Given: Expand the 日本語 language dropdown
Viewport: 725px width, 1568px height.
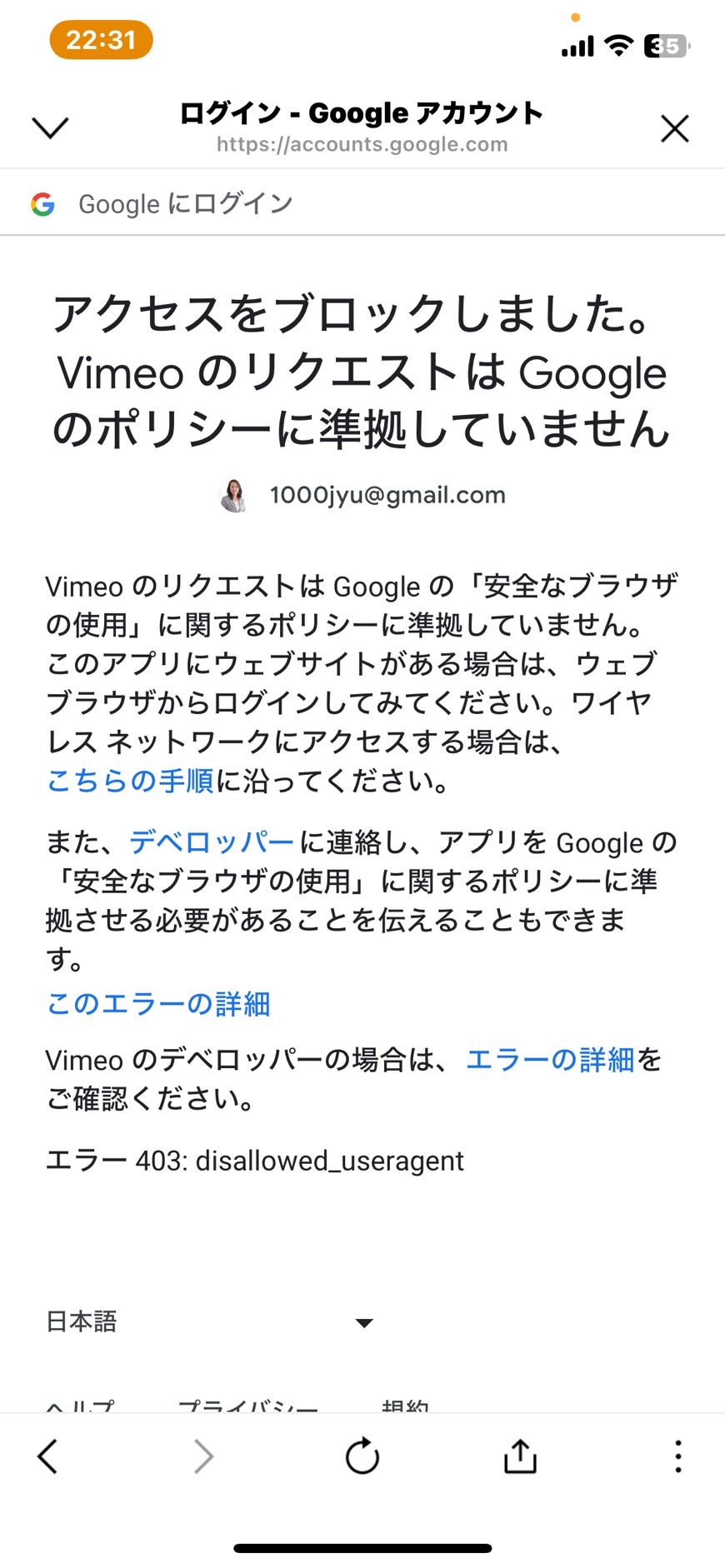Looking at the screenshot, I should pos(209,1321).
